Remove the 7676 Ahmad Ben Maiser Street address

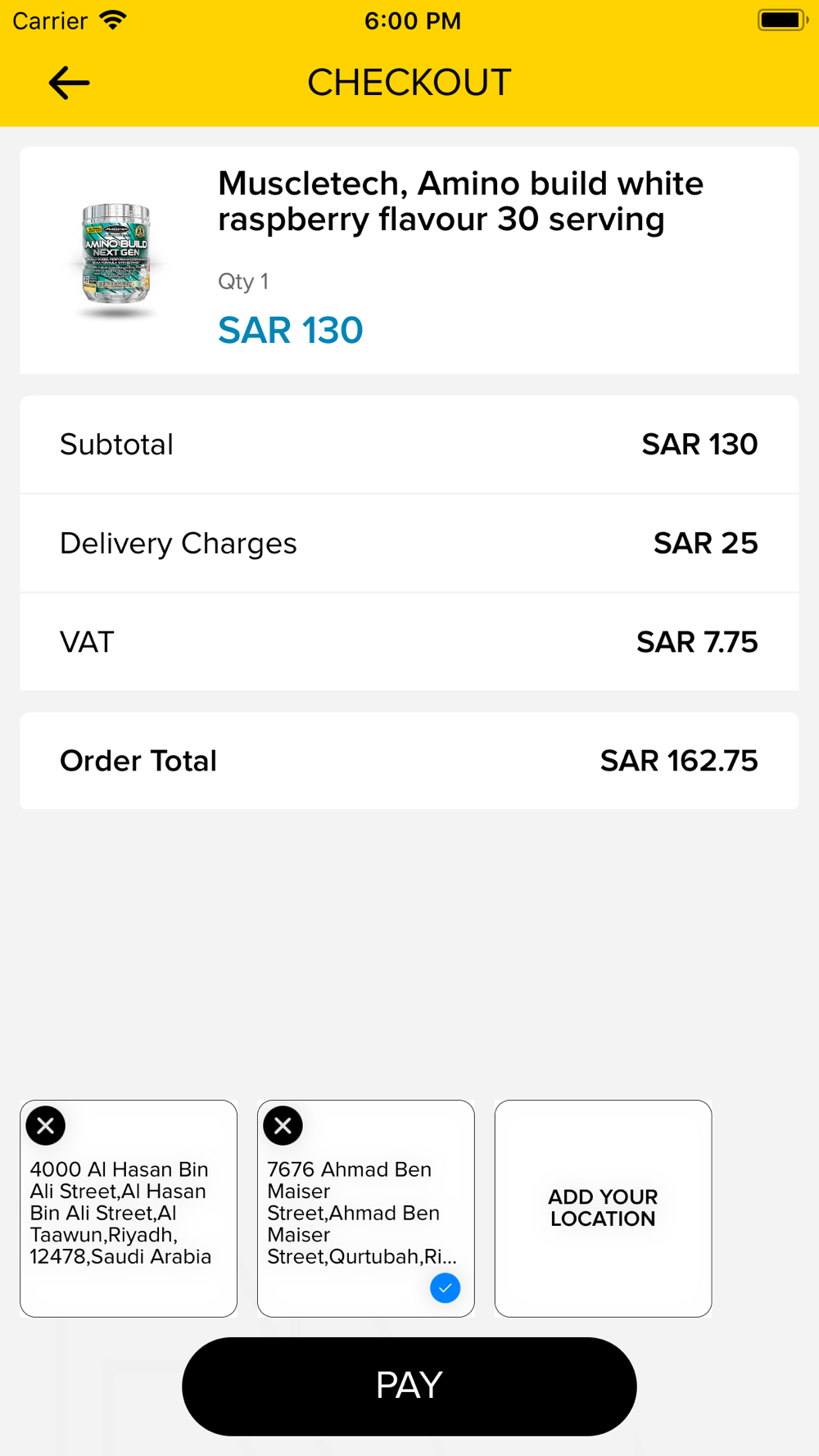pos(283,1125)
